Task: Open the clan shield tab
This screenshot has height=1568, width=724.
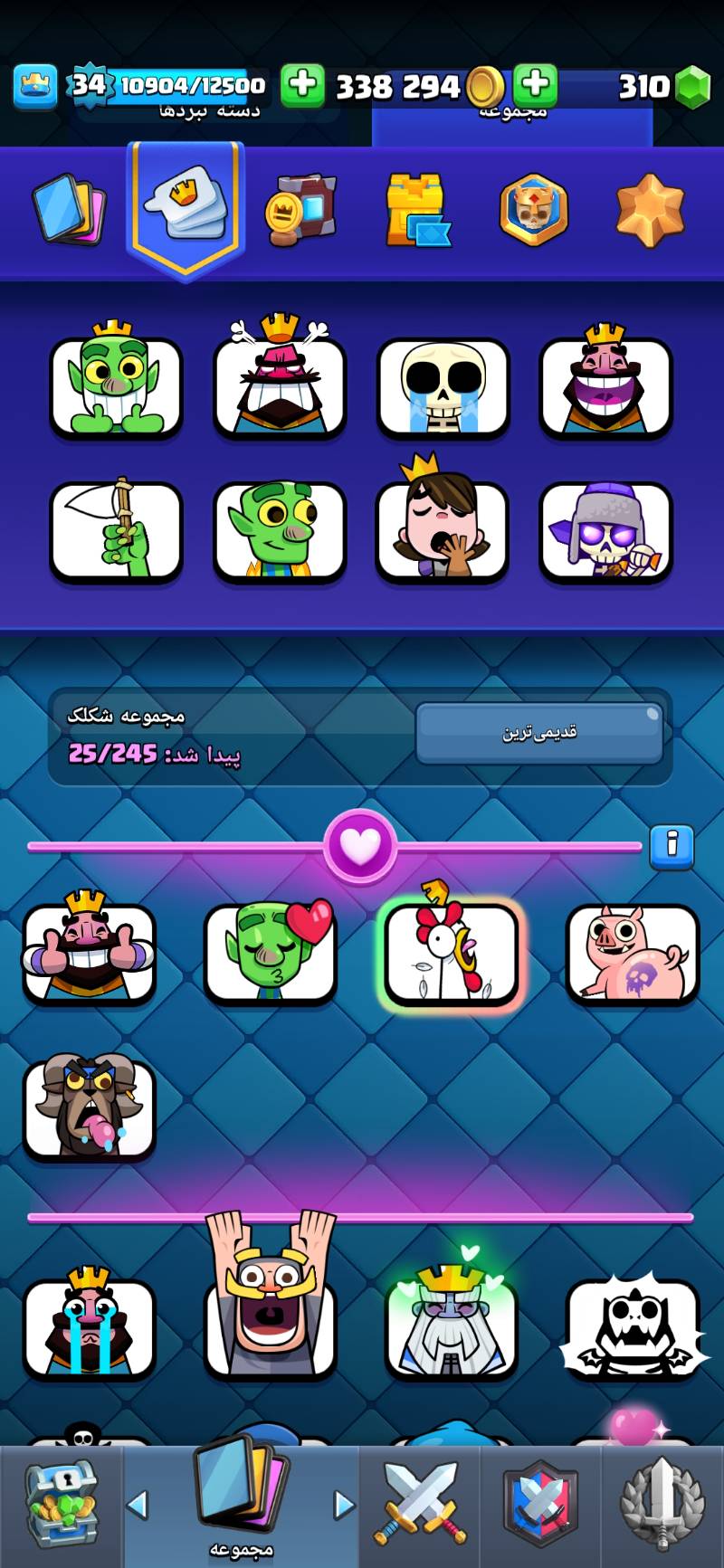Action: (x=540, y=1506)
